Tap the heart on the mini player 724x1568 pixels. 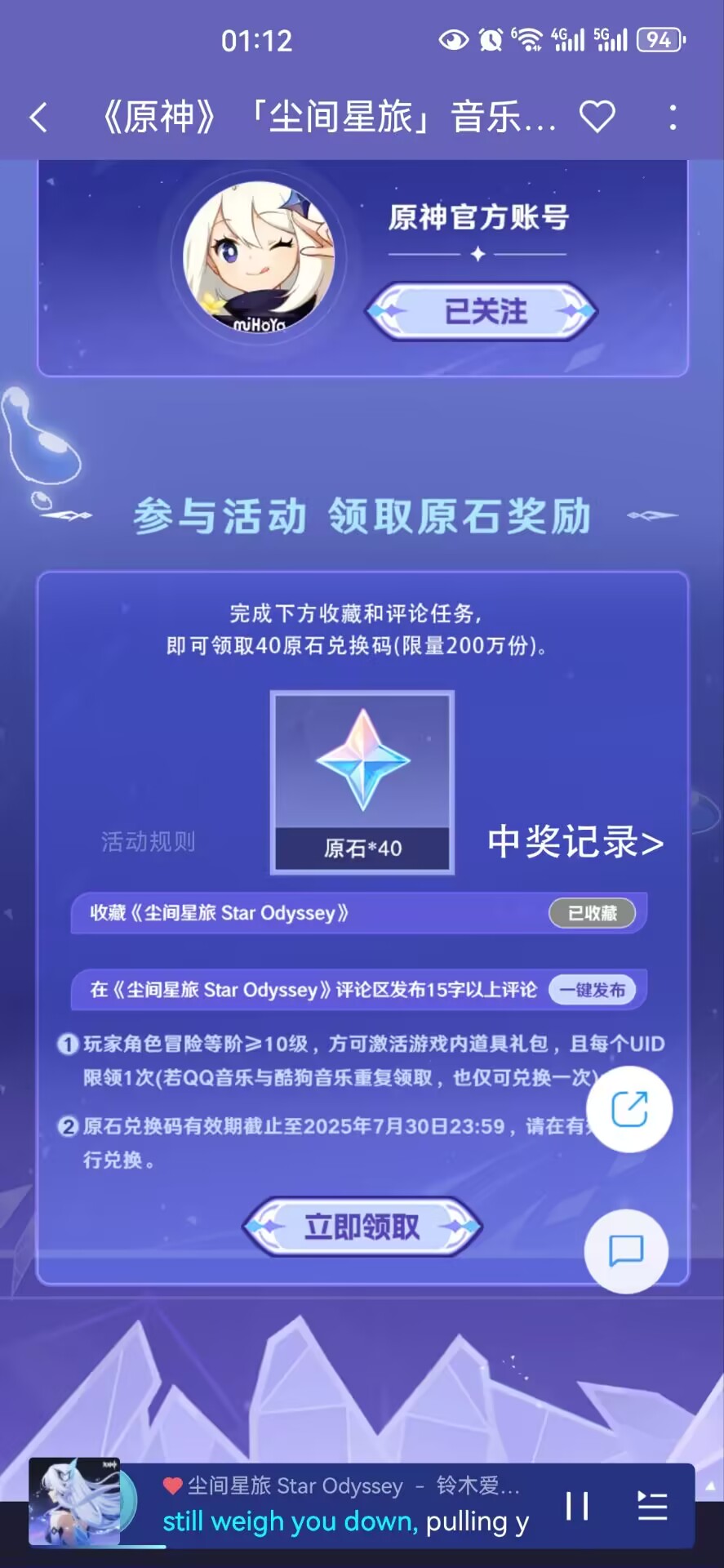click(x=172, y=1486)
